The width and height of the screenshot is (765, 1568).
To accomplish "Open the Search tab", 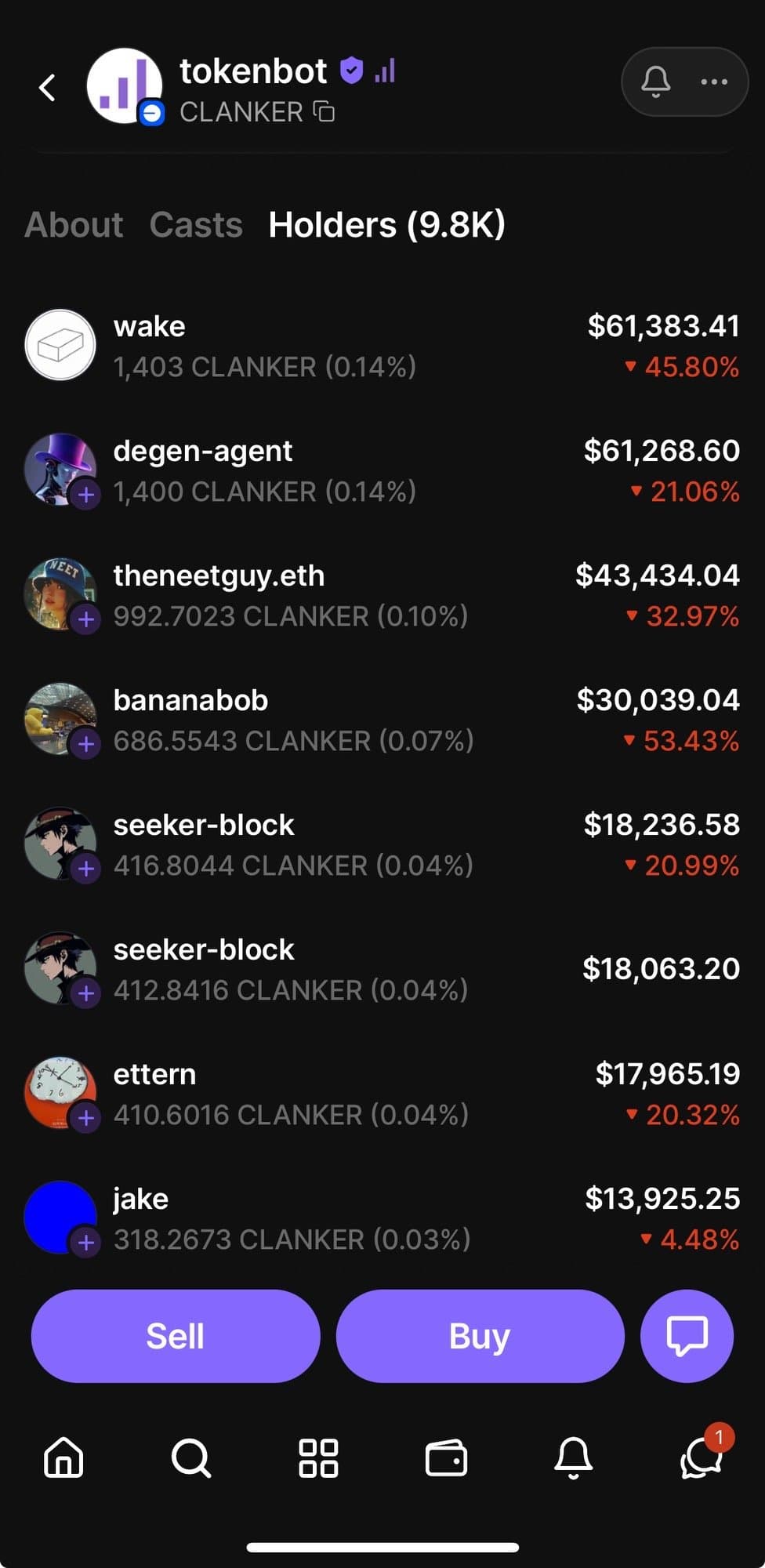I will (x=190, y=1458).
